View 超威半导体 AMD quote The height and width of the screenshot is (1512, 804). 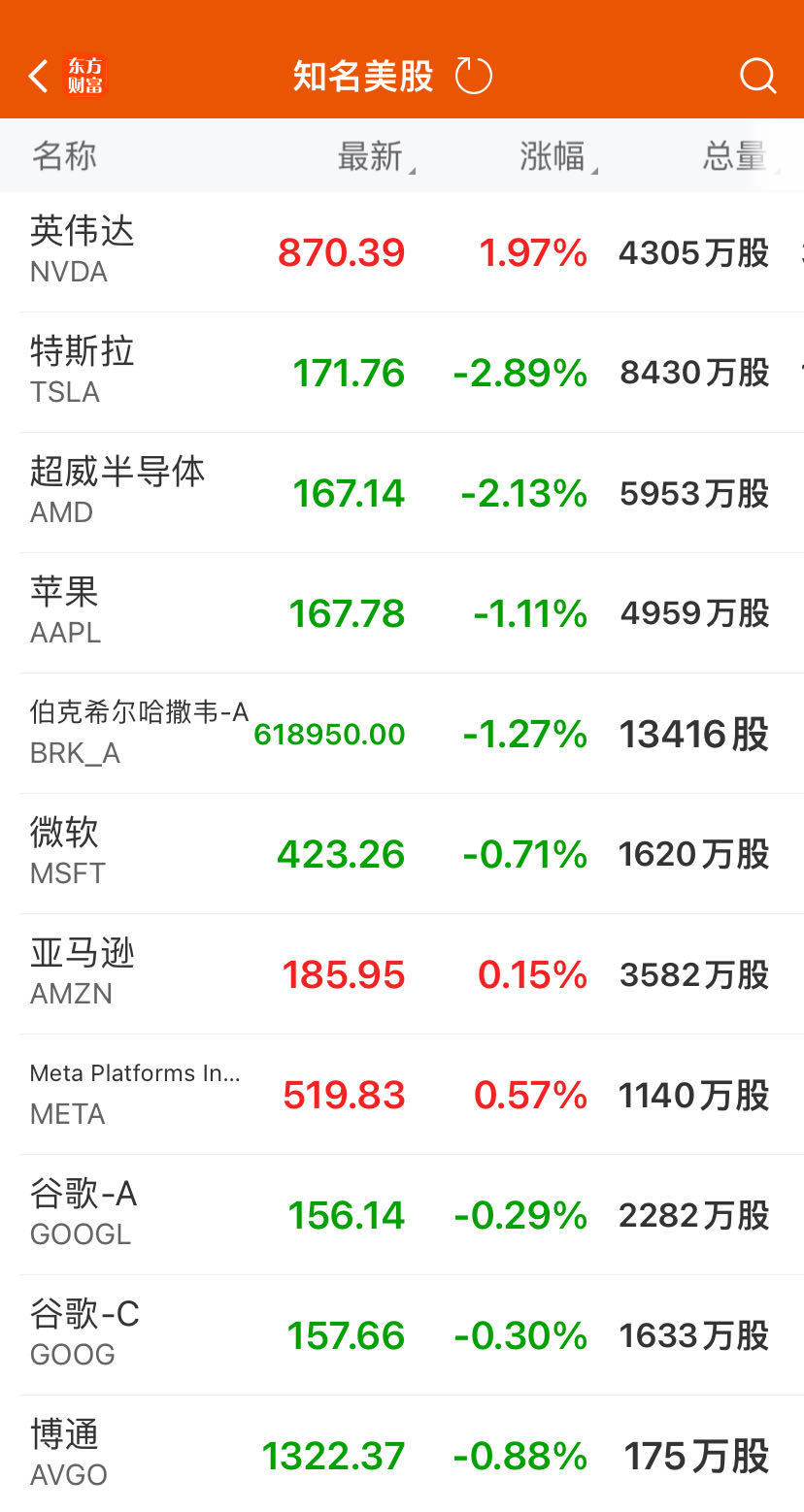coord(402,493)
